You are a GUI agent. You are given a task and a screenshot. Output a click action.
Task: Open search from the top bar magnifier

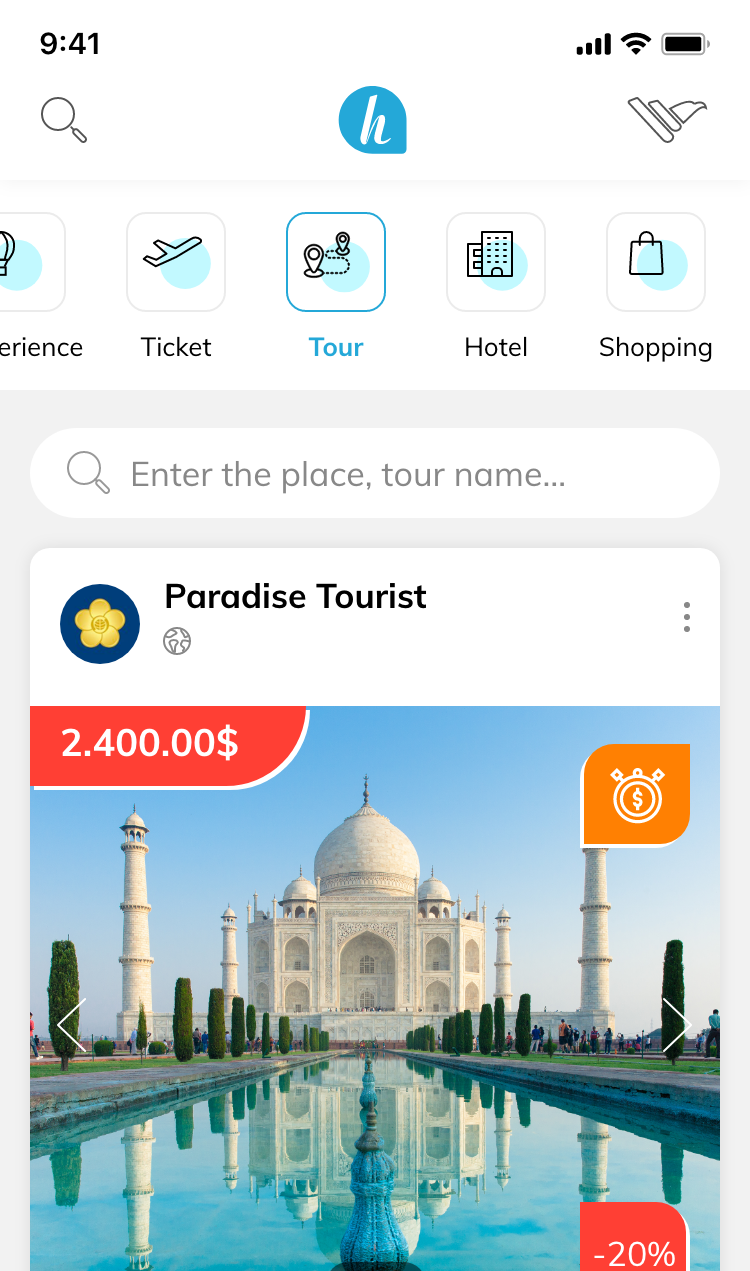[x=63, y=119]
